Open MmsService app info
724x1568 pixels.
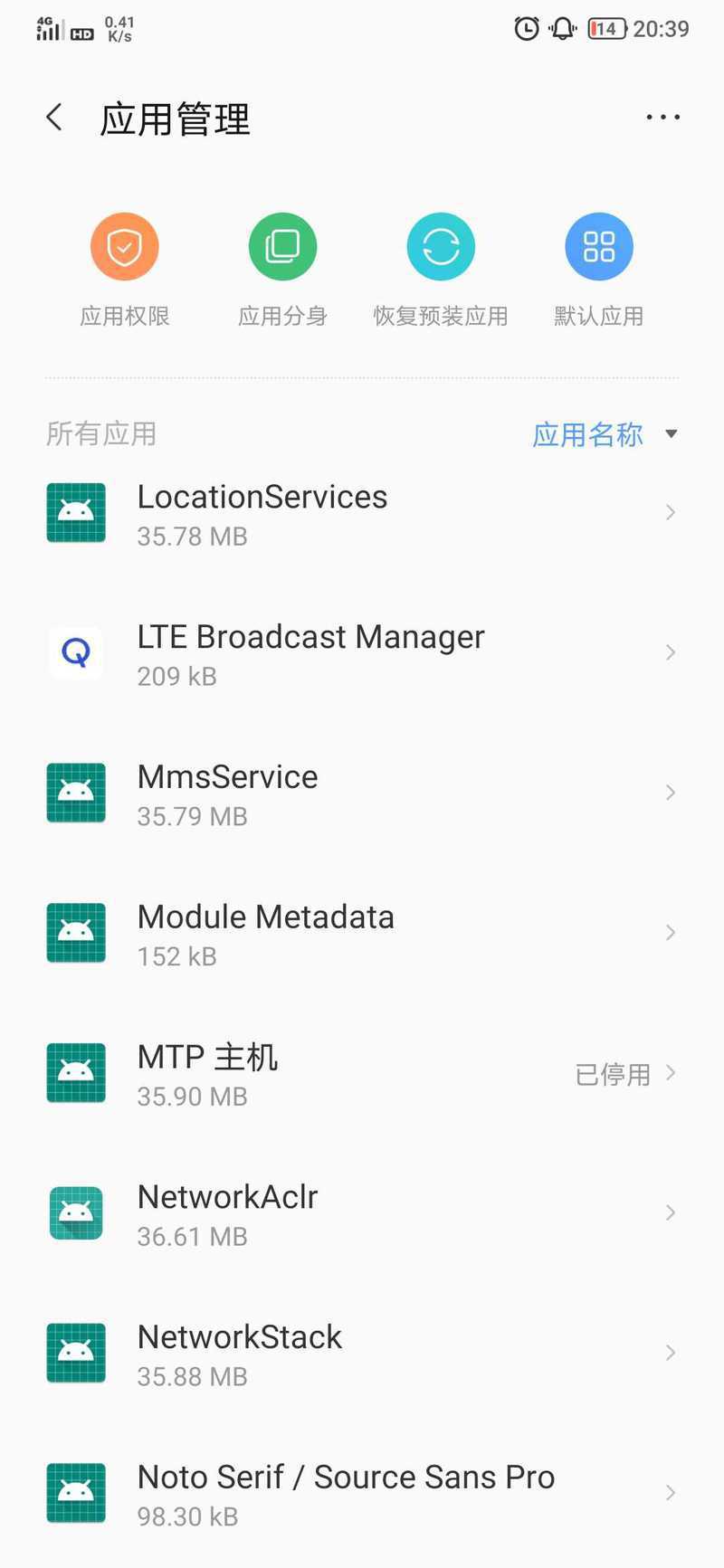[x=362, y=794]
